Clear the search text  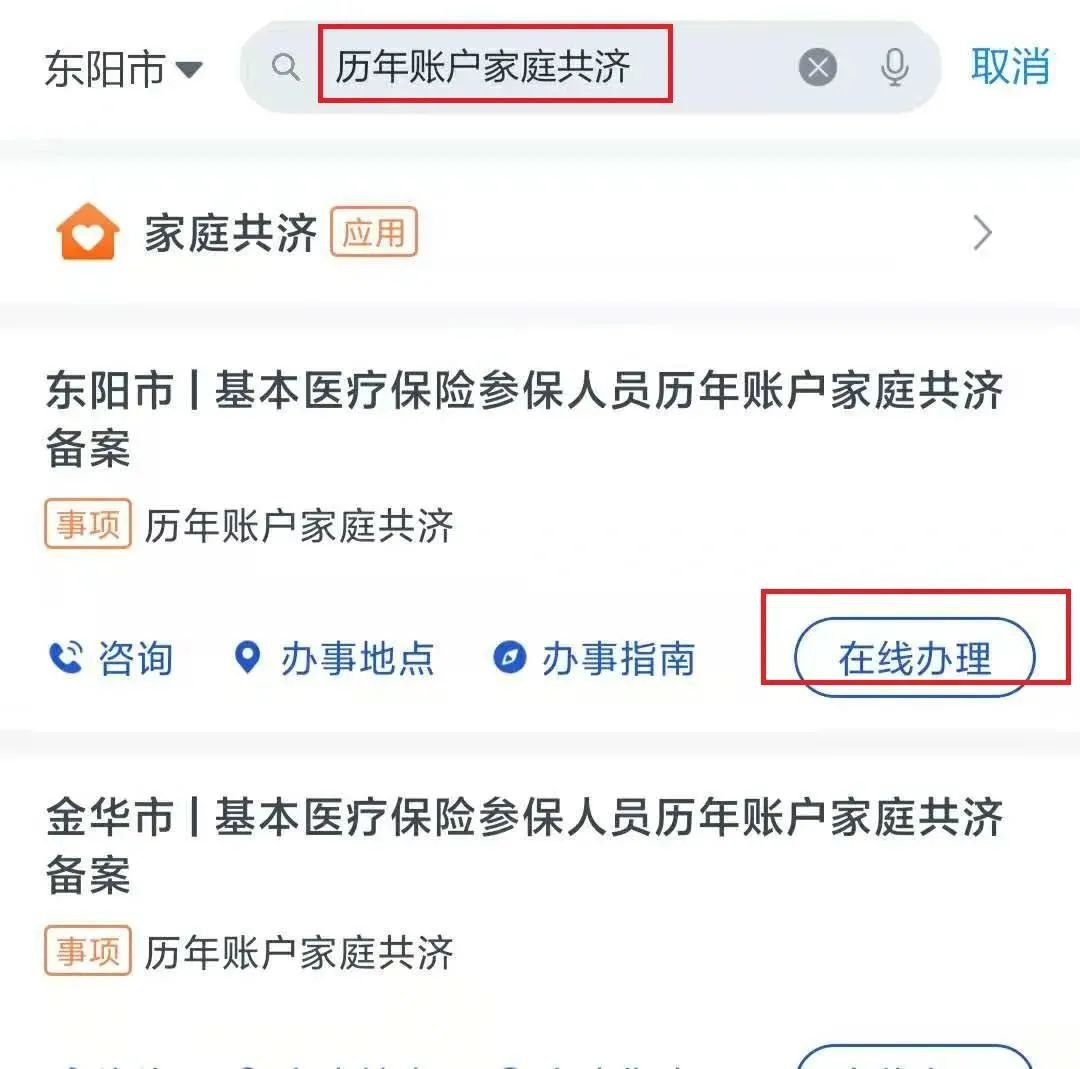point(817,67)
